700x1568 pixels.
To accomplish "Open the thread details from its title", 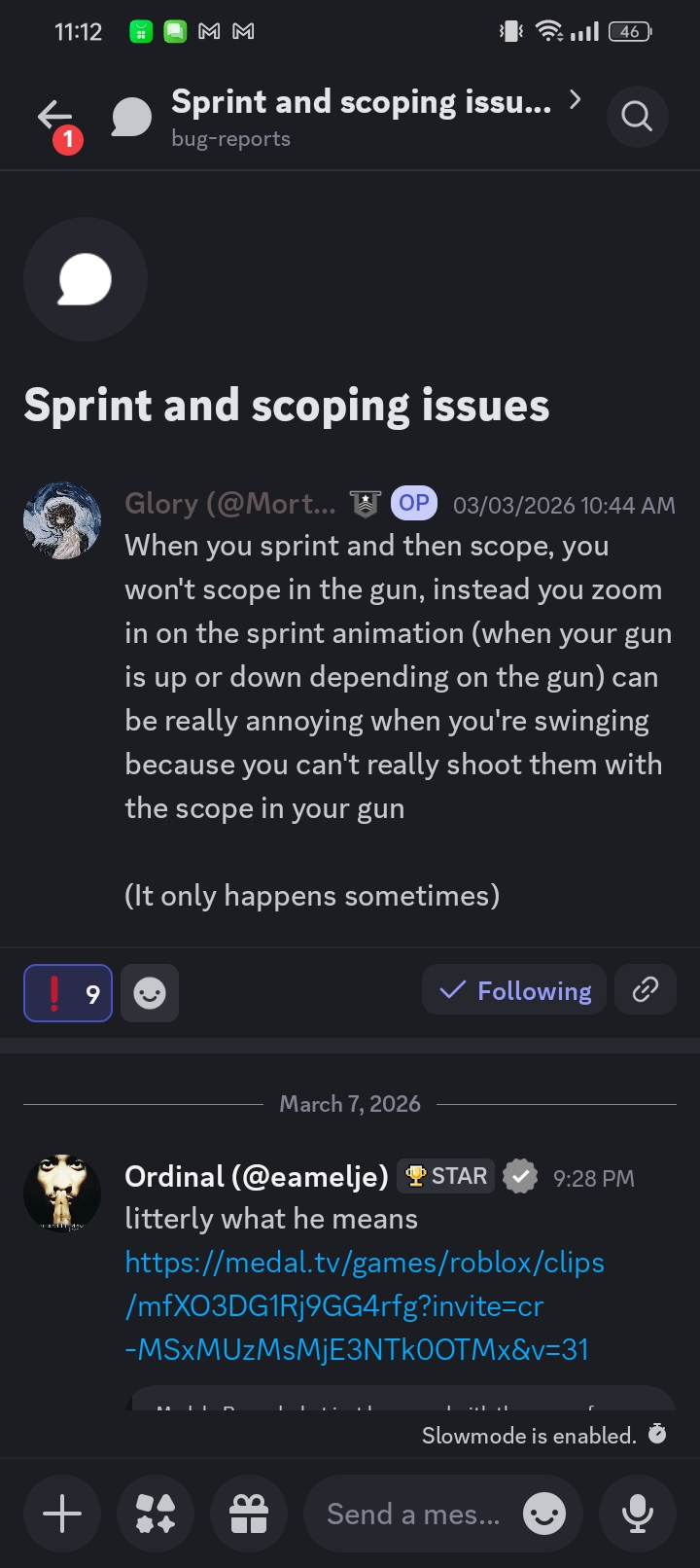I will 361,102.
